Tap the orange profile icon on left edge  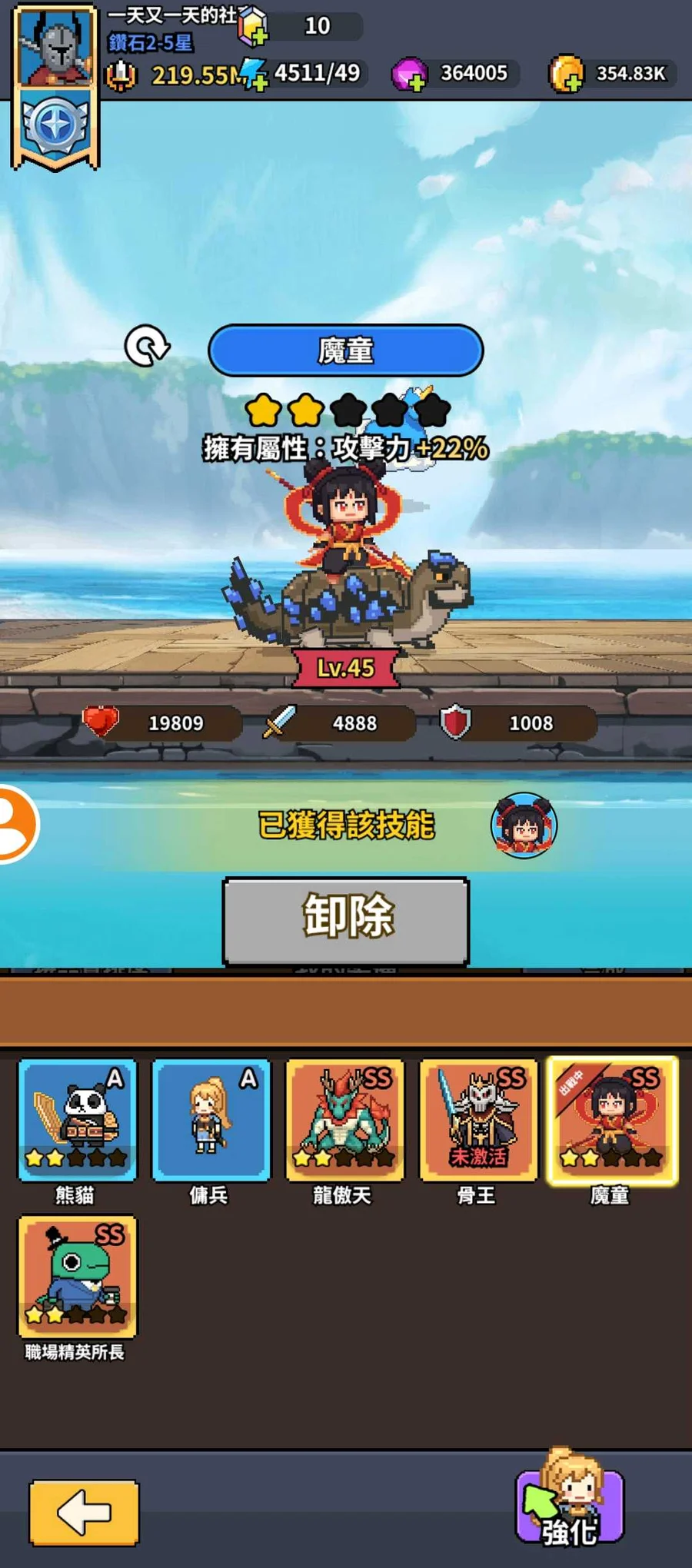coord(15,825)
